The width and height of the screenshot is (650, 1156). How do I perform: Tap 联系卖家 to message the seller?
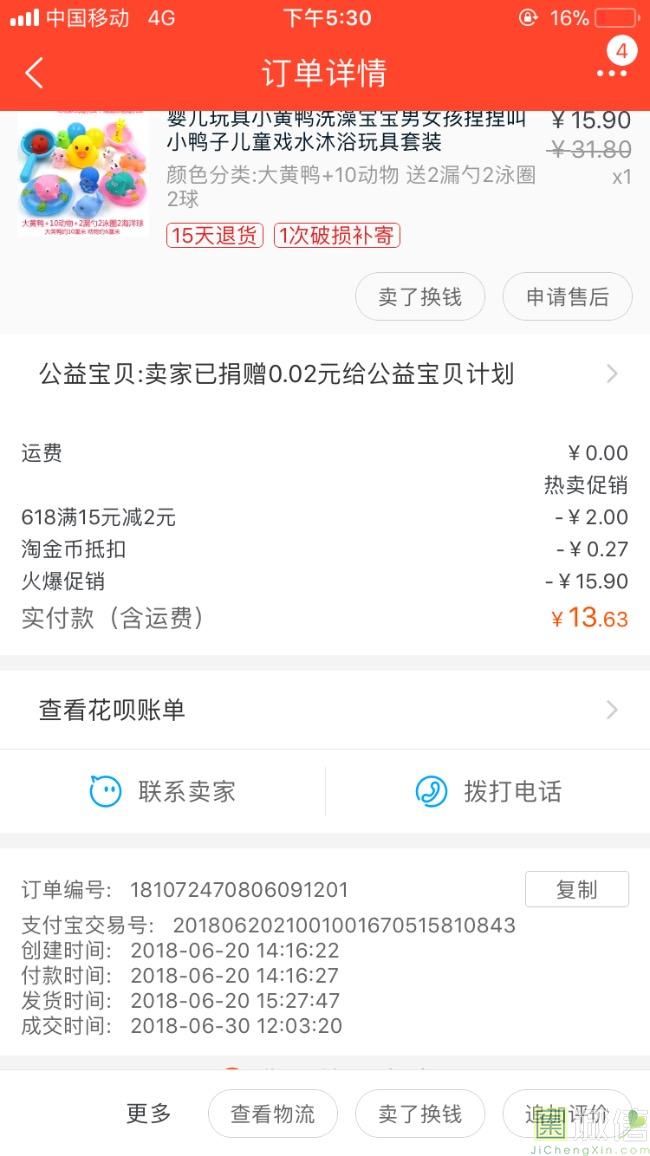coord(162,792)
